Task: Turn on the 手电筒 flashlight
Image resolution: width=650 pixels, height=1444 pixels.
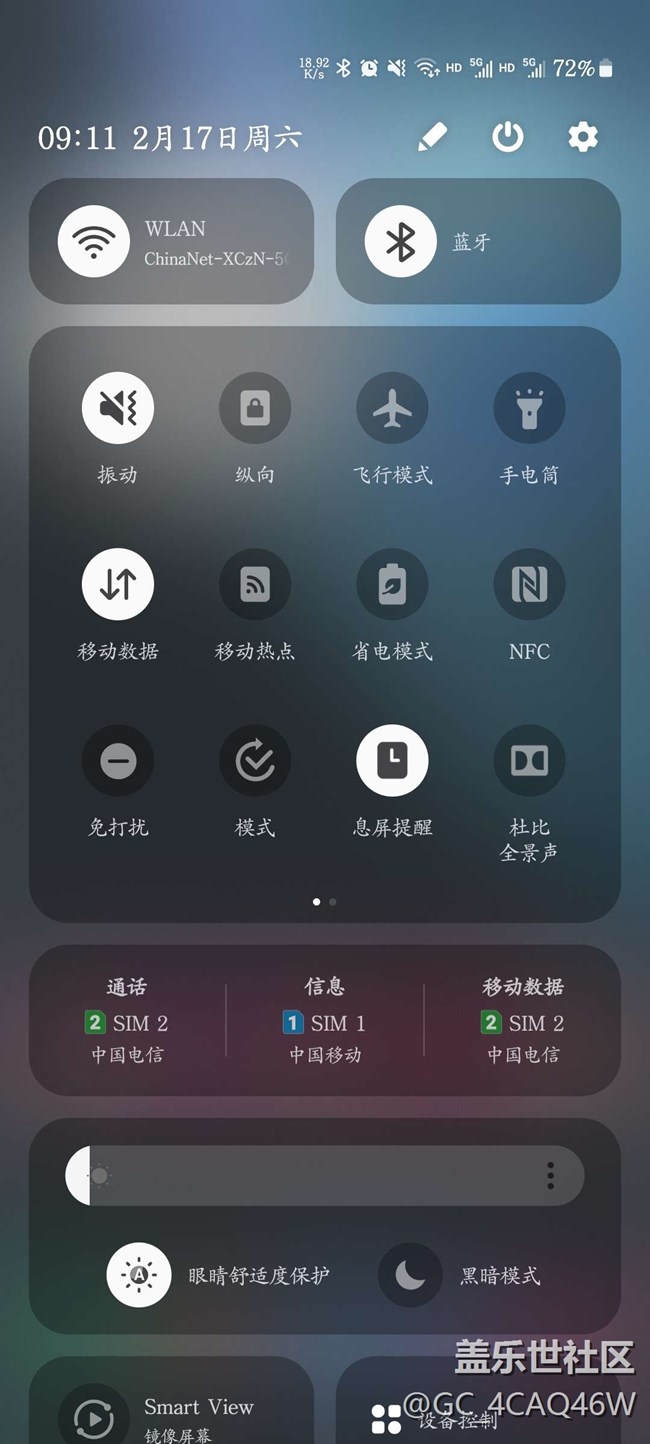Action: [530, 407]
